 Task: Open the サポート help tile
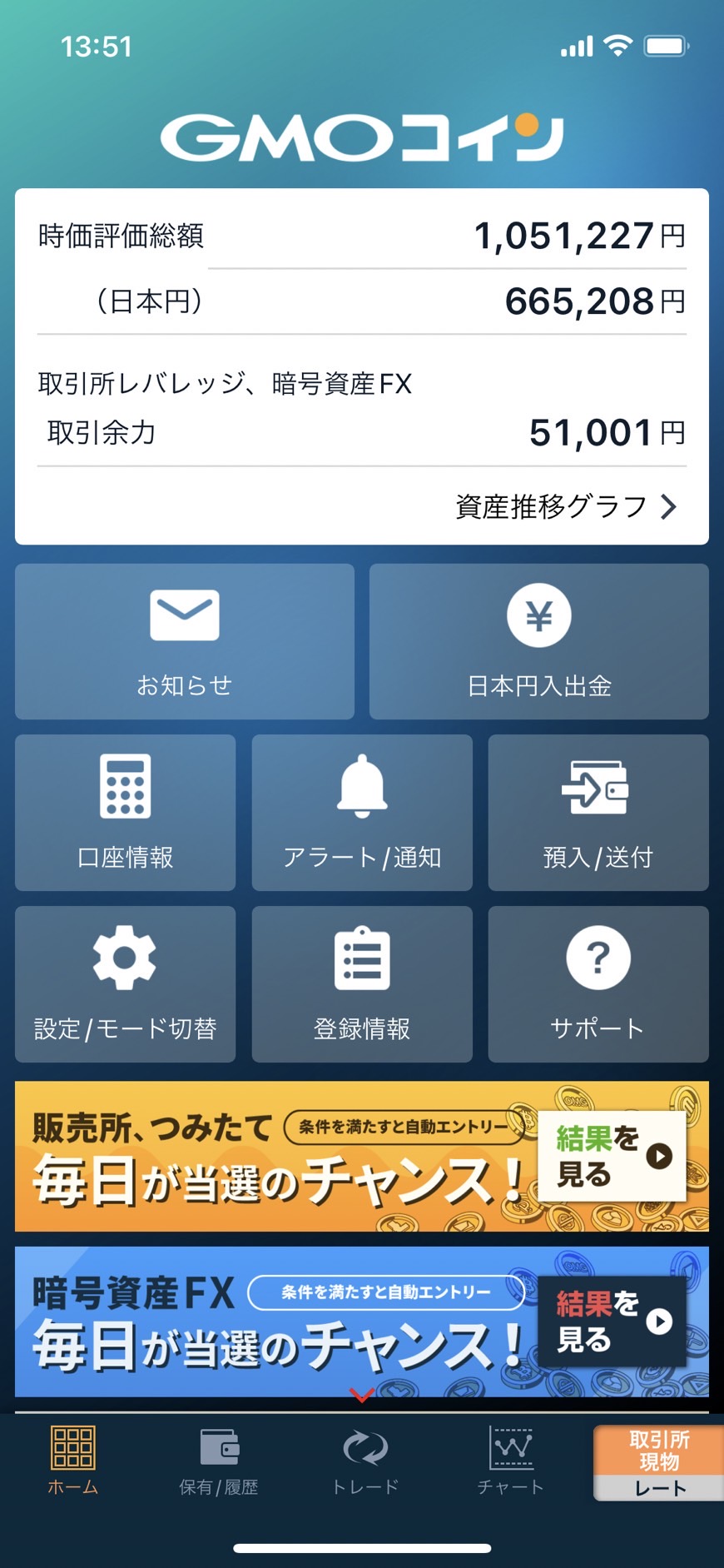coord(598,984)
